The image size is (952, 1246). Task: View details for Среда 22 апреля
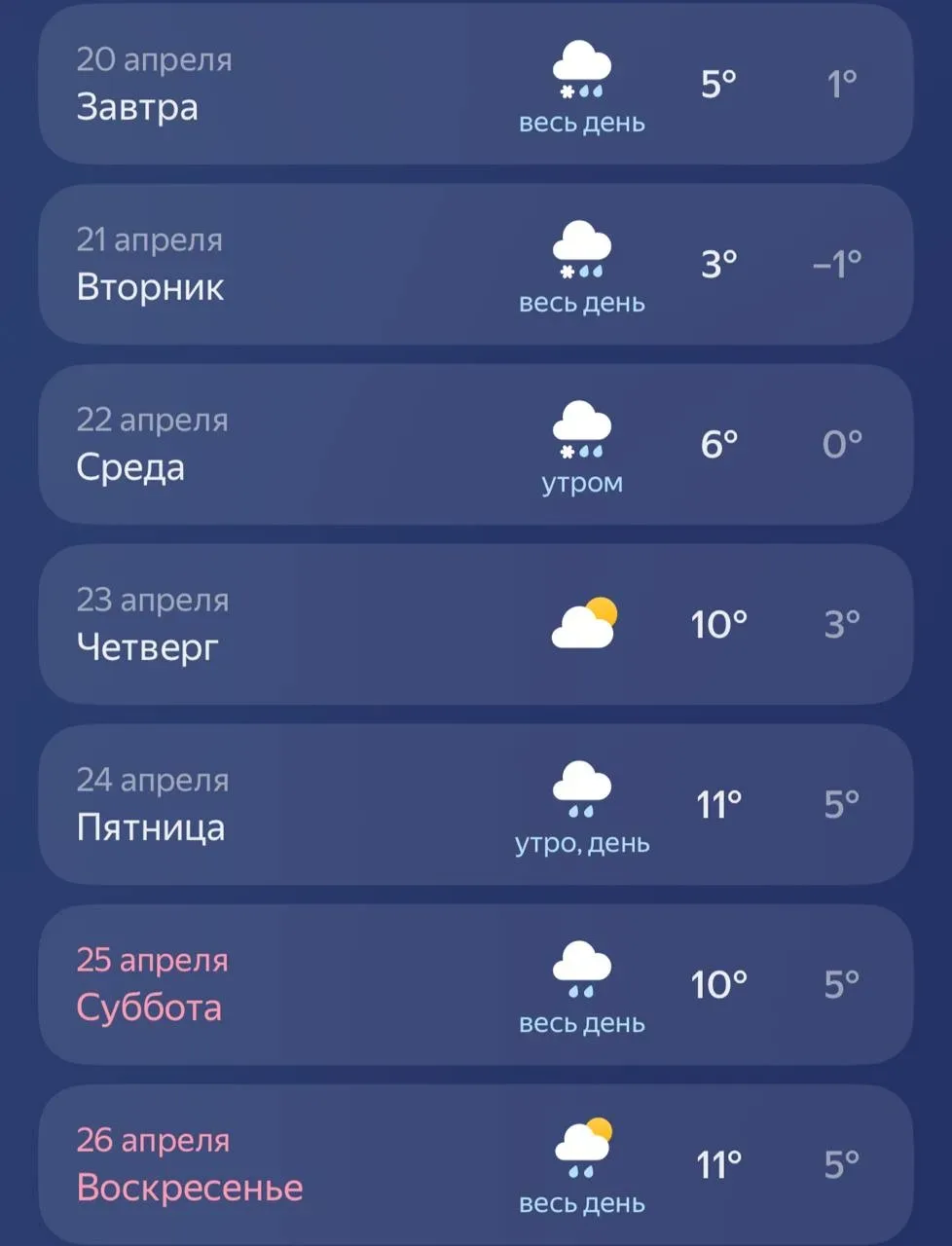(x=475, y=444)
